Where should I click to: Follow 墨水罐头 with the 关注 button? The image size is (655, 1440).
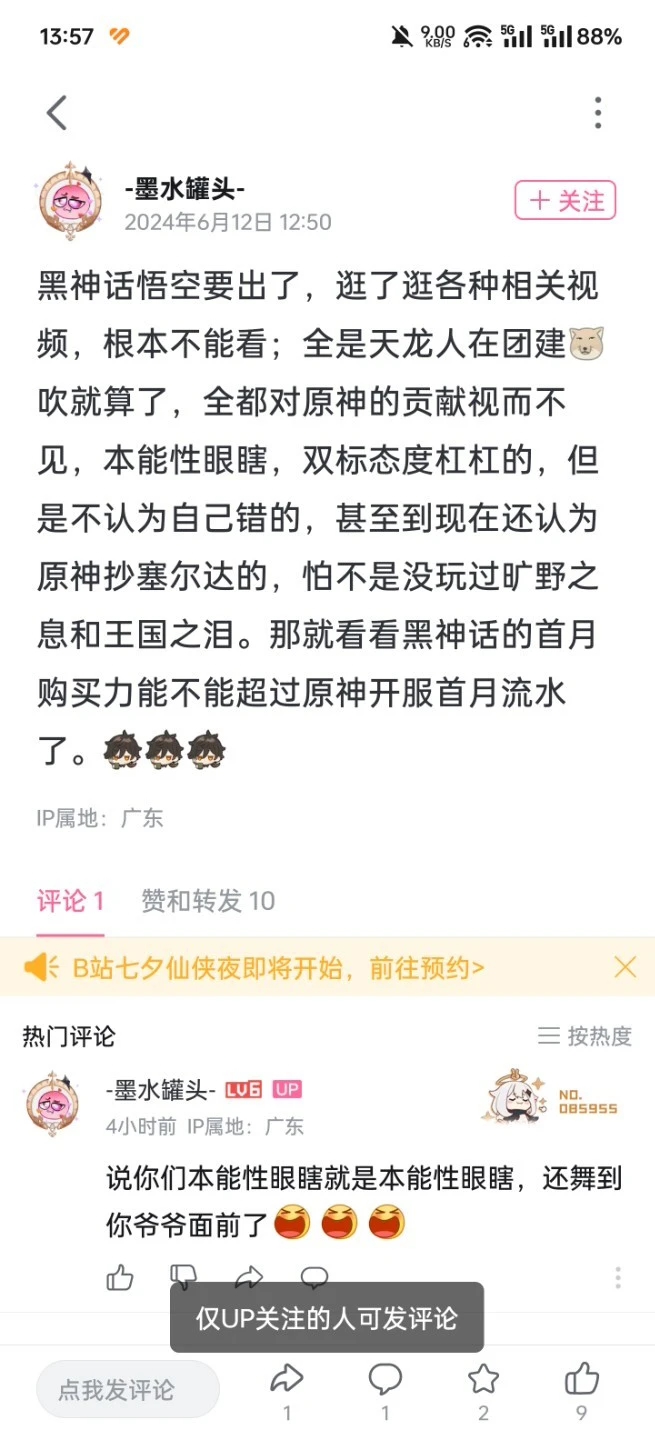(x=565, y=200)
